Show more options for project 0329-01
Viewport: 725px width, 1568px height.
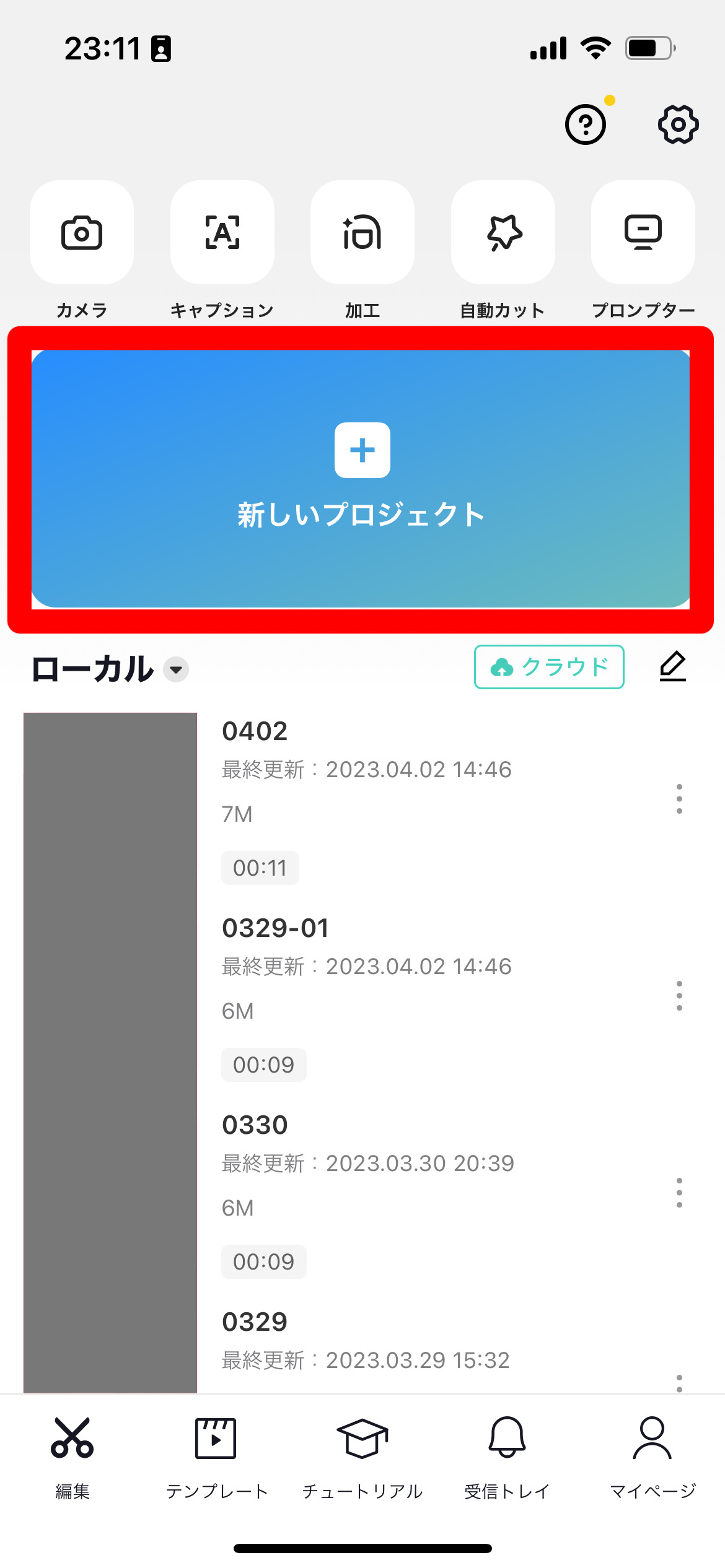[679, 996]
